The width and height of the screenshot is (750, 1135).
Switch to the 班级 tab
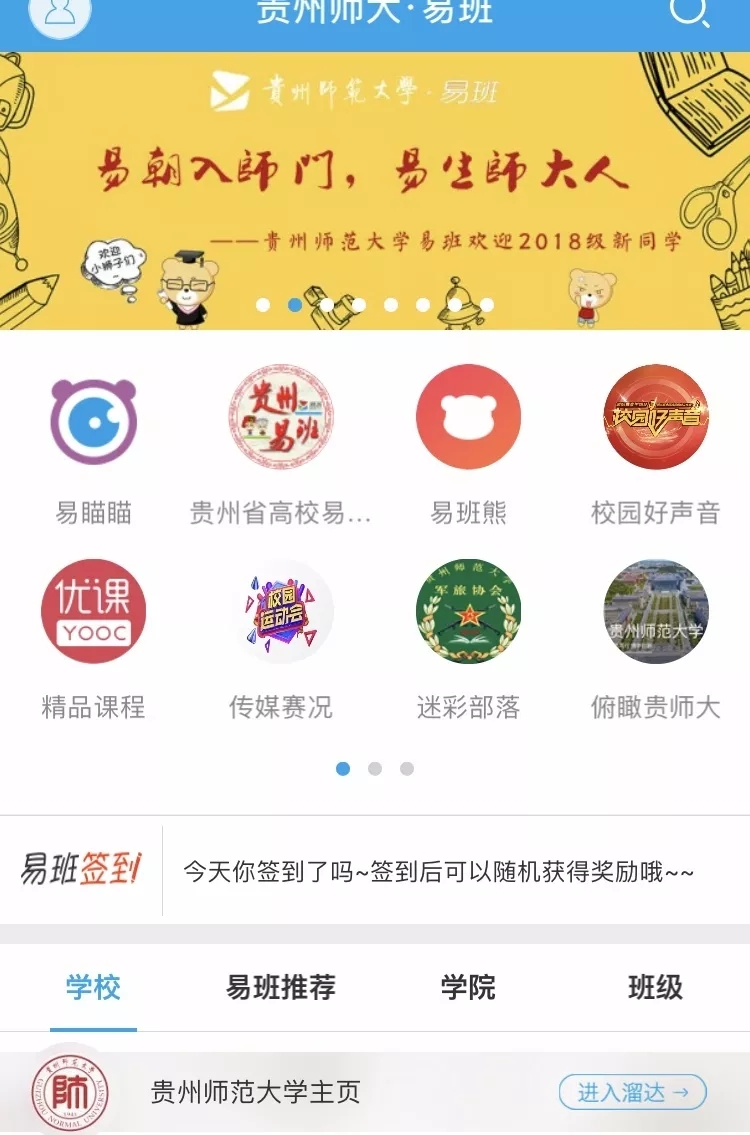point(656,988)
